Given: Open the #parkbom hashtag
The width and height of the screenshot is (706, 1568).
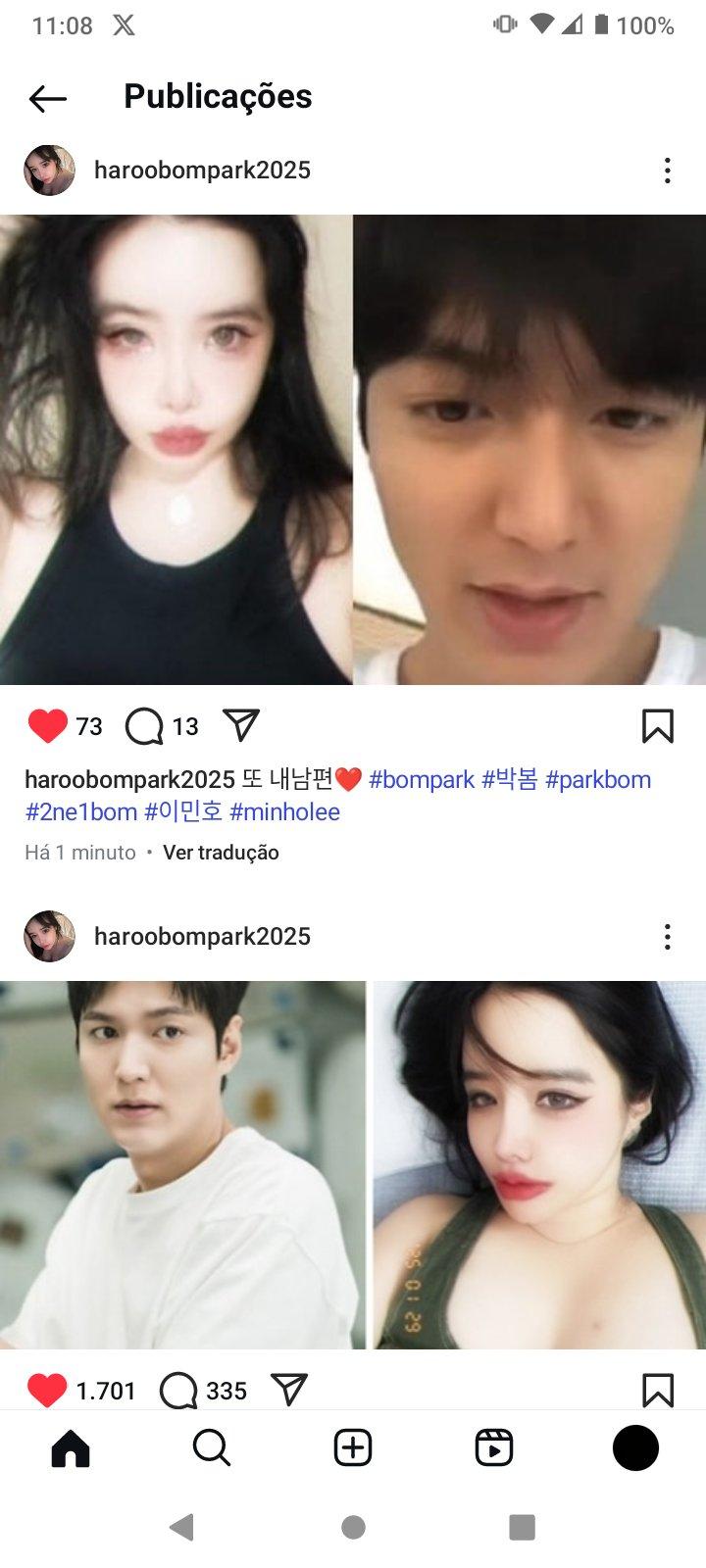Looking at the screenshot, I should [598, 780].
